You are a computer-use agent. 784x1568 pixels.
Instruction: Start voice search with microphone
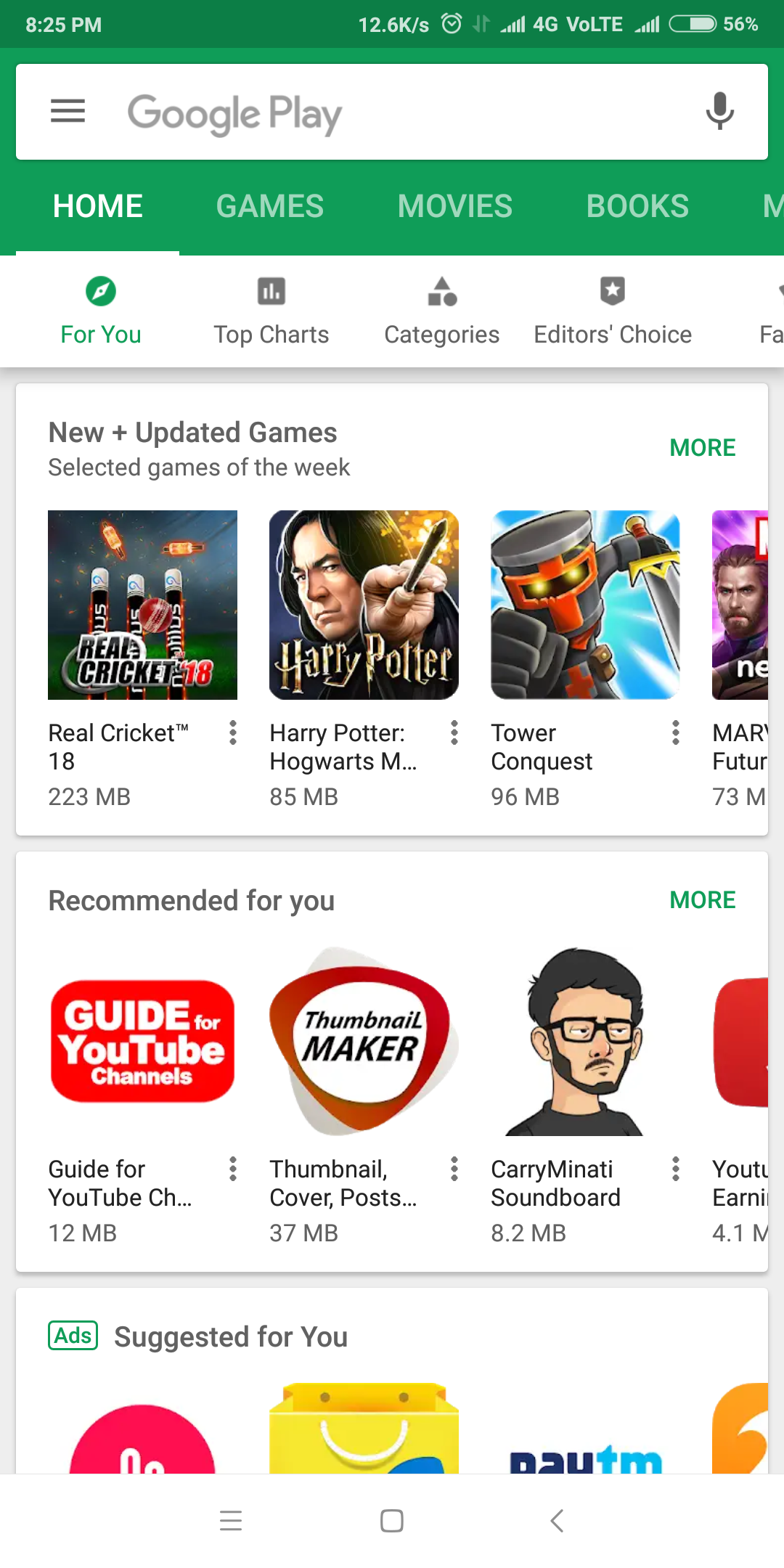pyautogui.click(x=719, y=111)
